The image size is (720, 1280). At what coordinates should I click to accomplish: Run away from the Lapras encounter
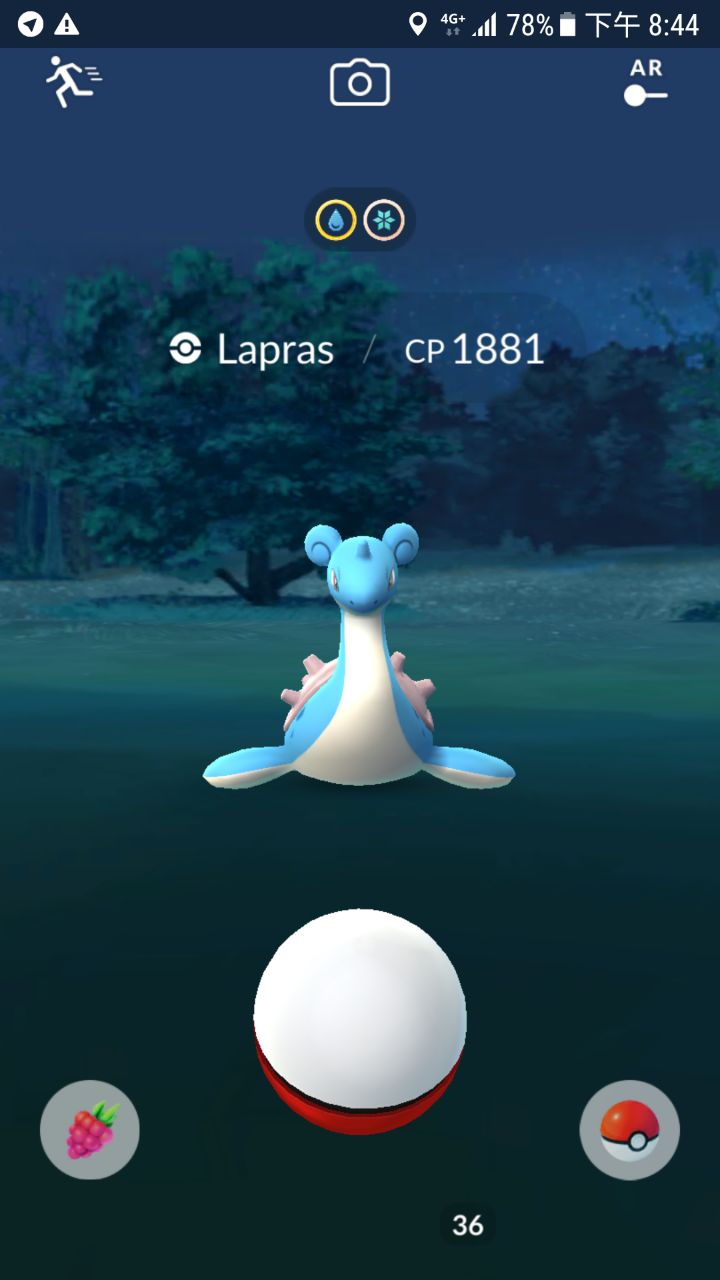[73, 82]
